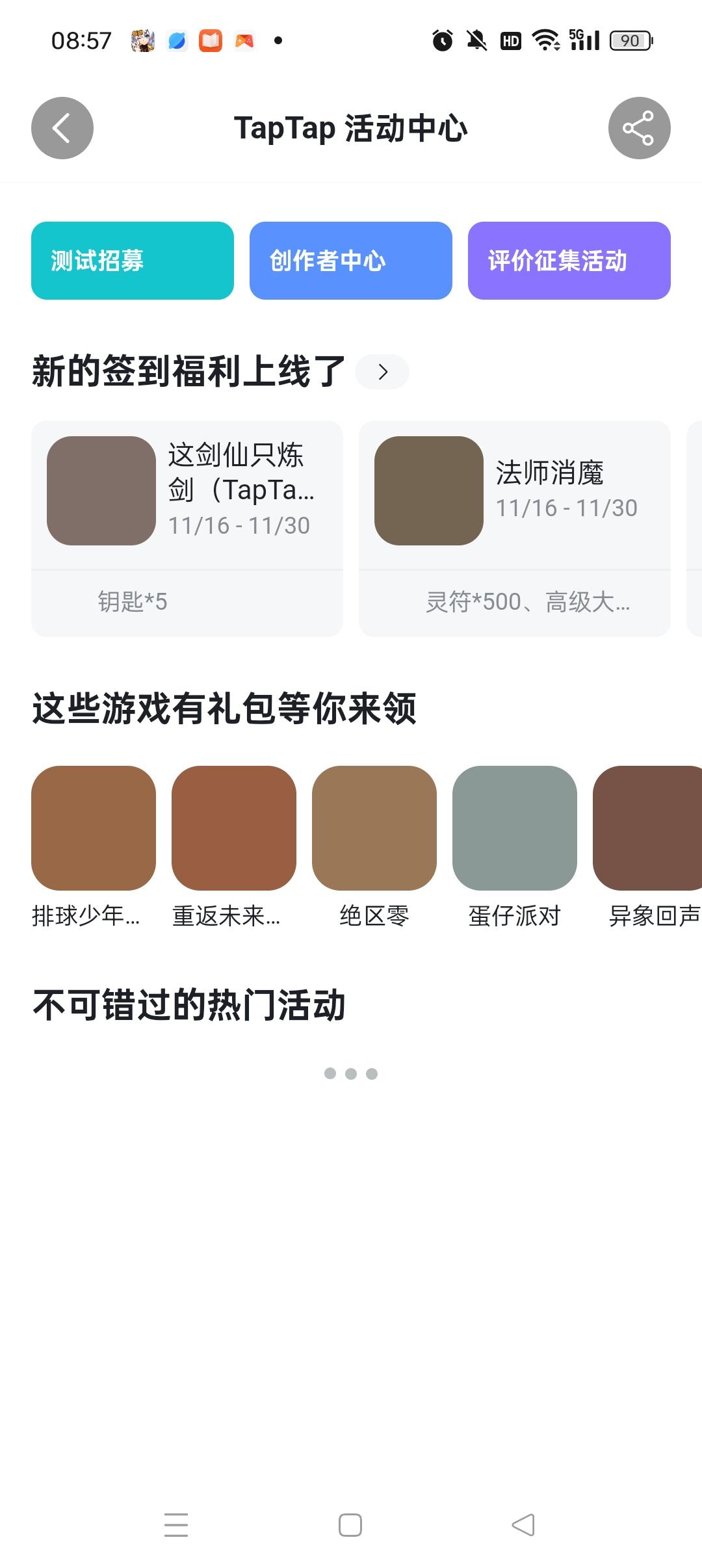Image resolution: width=702 pixels, height=1568 pixels.
Task: Open 评价征集活动
Action: (569, 261)
